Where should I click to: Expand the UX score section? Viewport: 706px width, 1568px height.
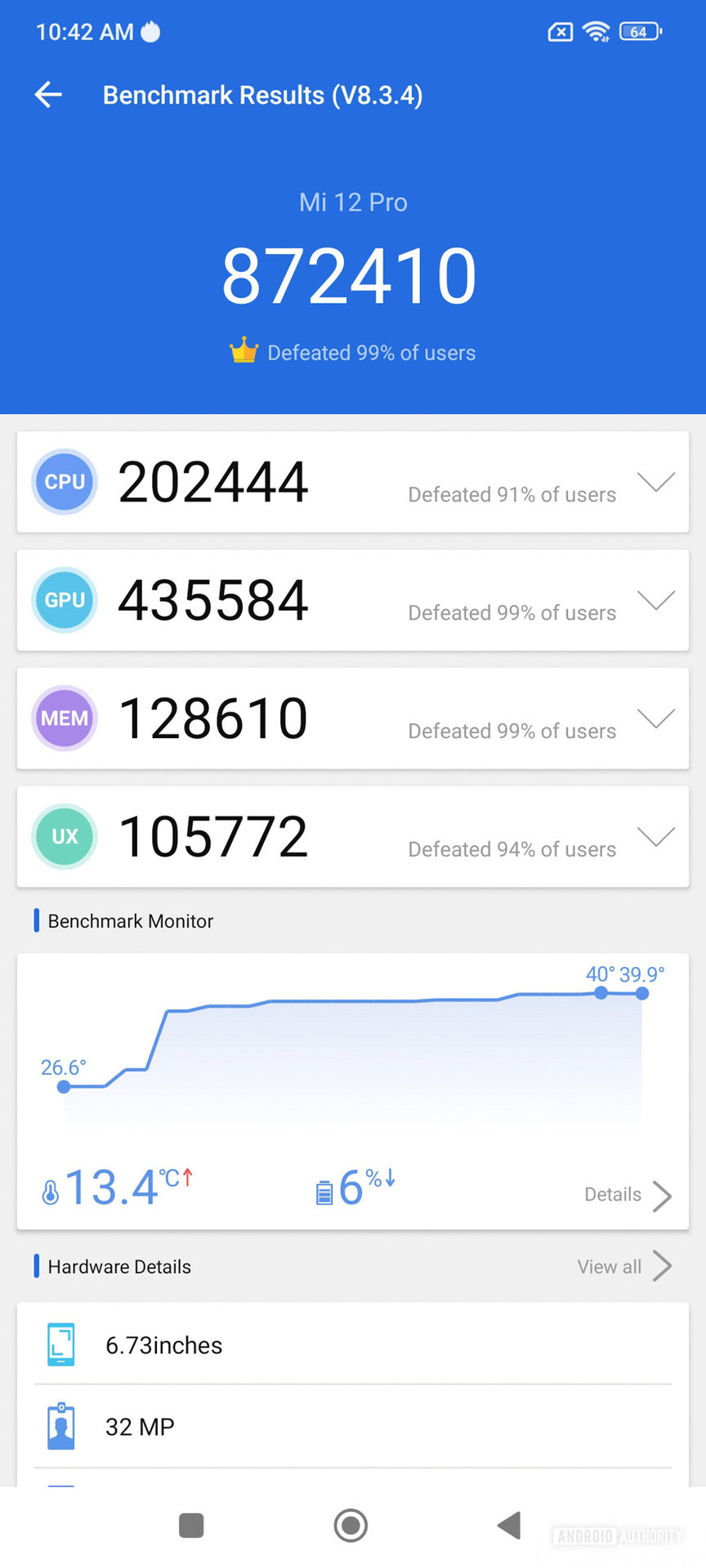(655, 836)
